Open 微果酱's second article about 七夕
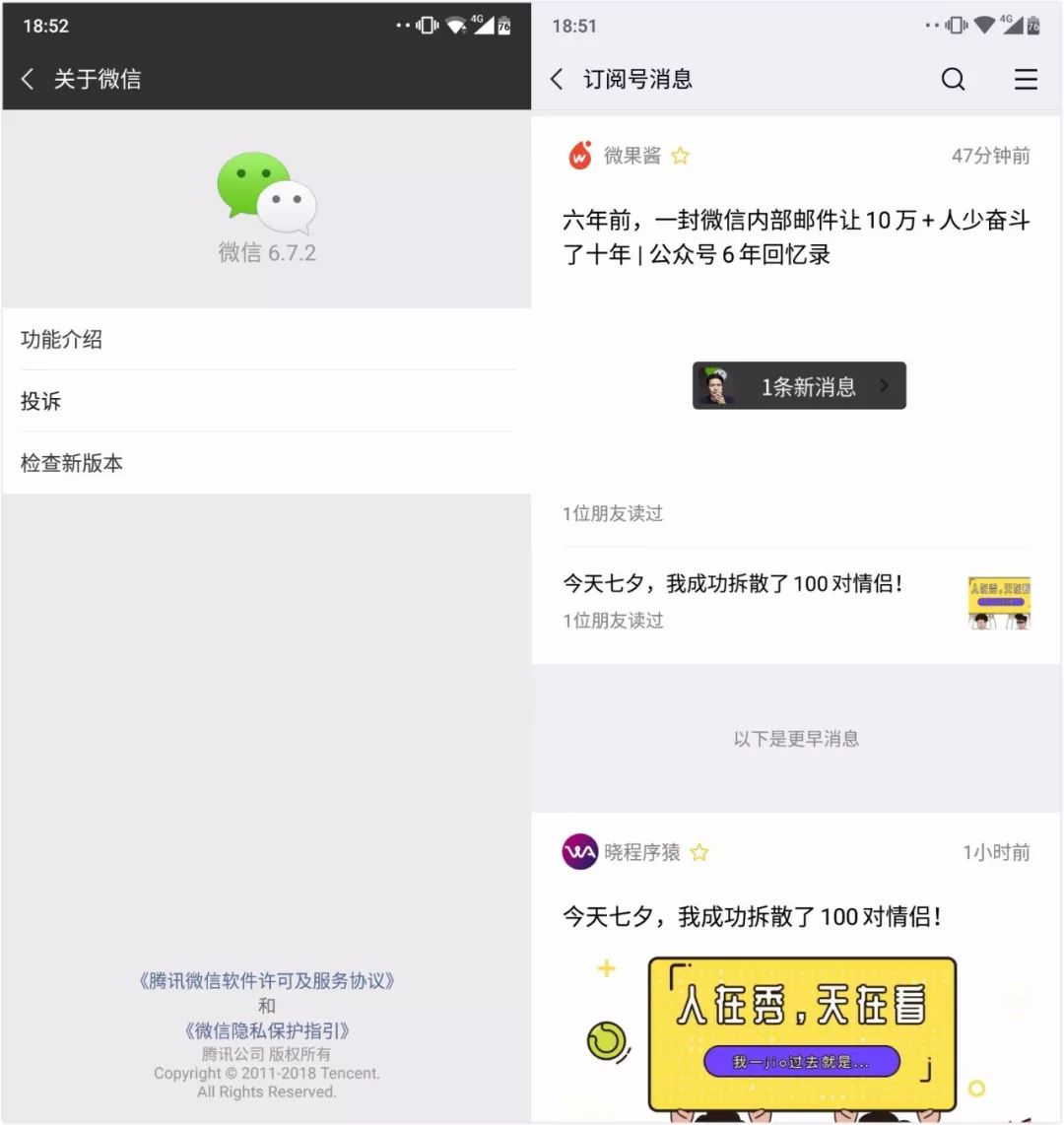 coord(796,603)
